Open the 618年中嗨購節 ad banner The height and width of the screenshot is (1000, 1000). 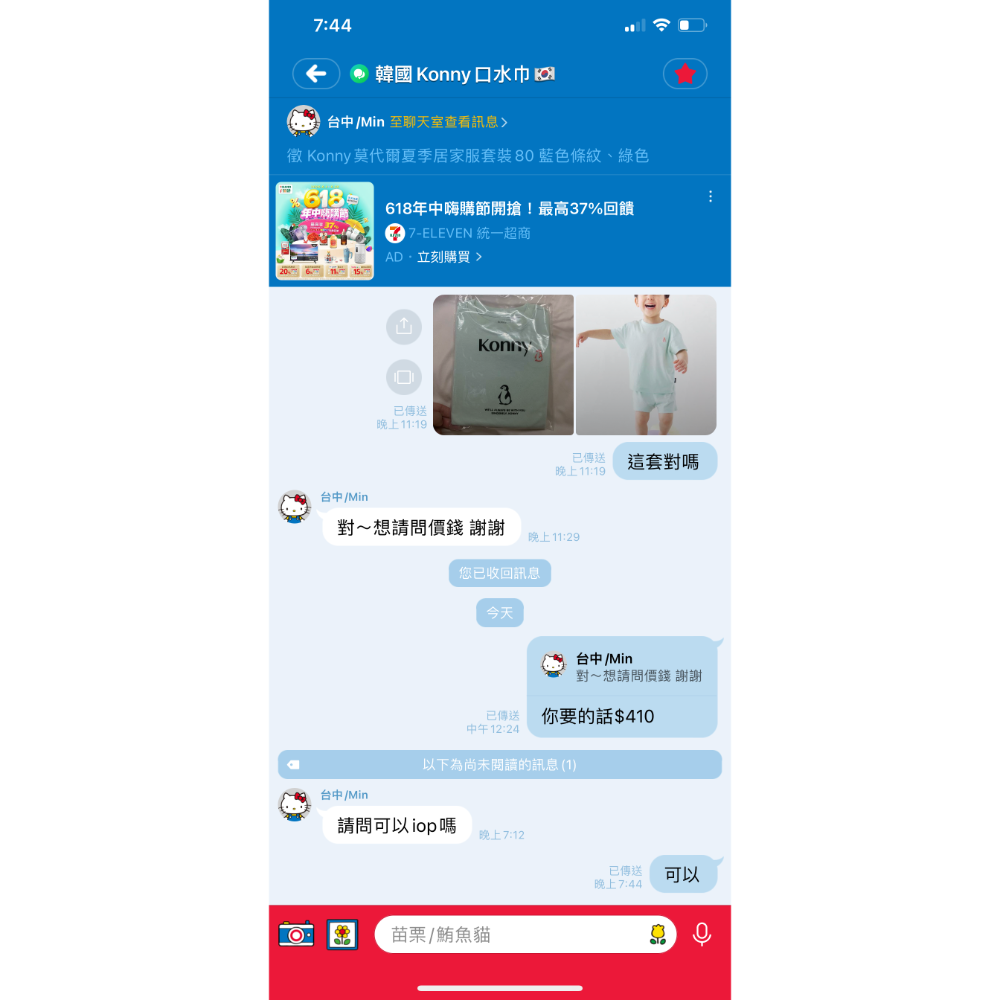point(499,231)
